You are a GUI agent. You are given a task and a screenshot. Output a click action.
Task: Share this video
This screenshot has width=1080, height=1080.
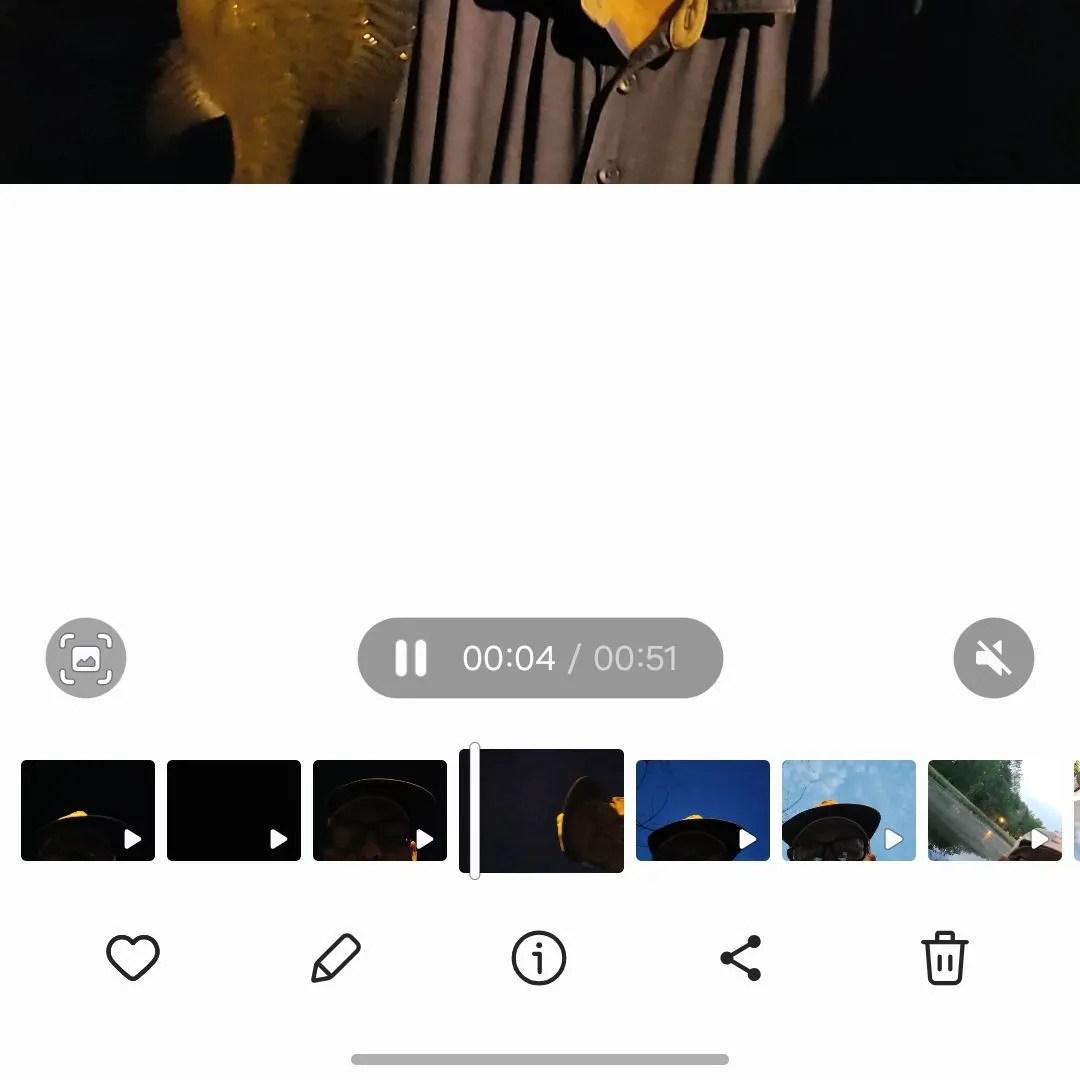point(741,958)
